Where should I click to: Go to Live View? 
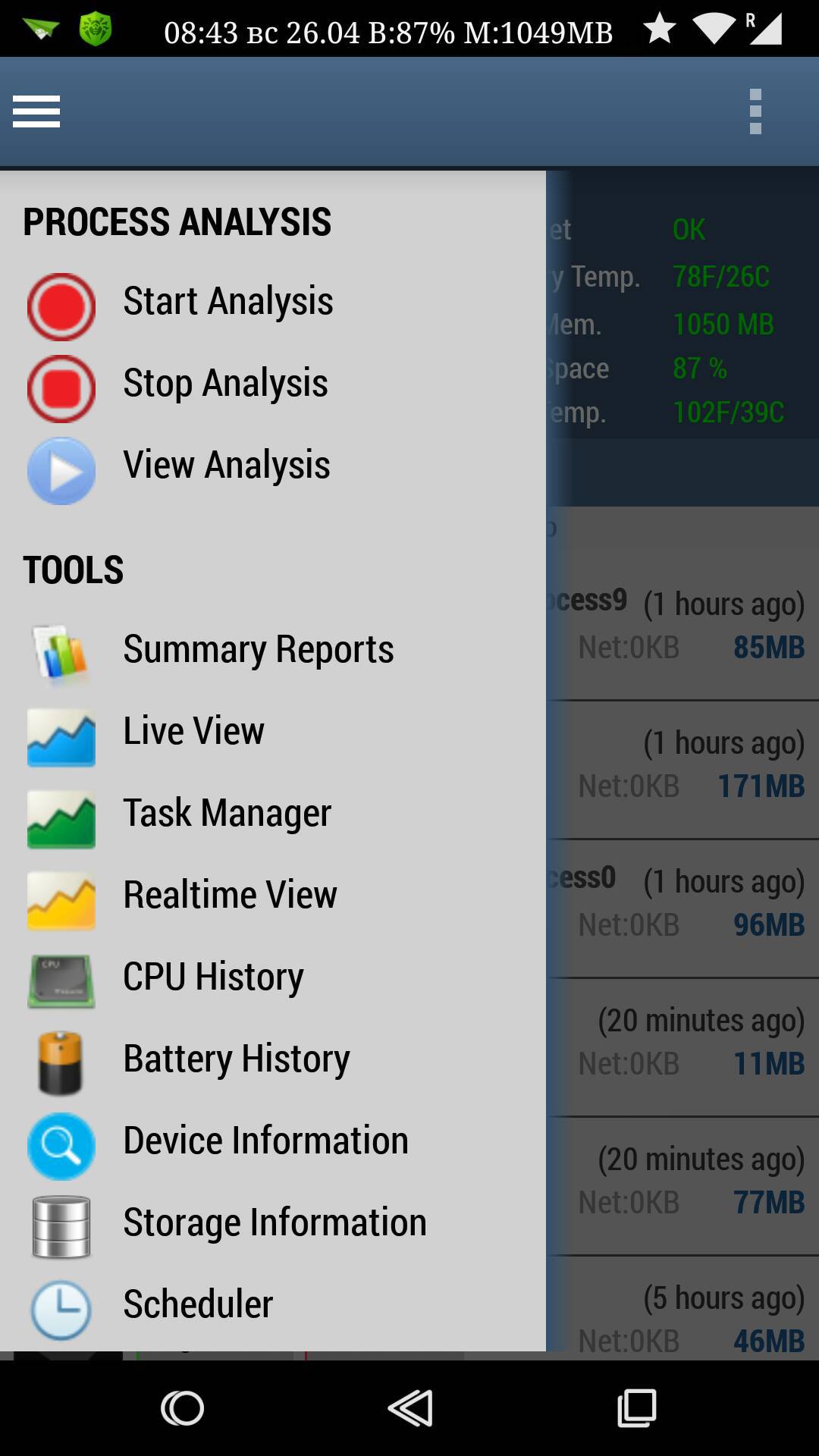[273, 732]
